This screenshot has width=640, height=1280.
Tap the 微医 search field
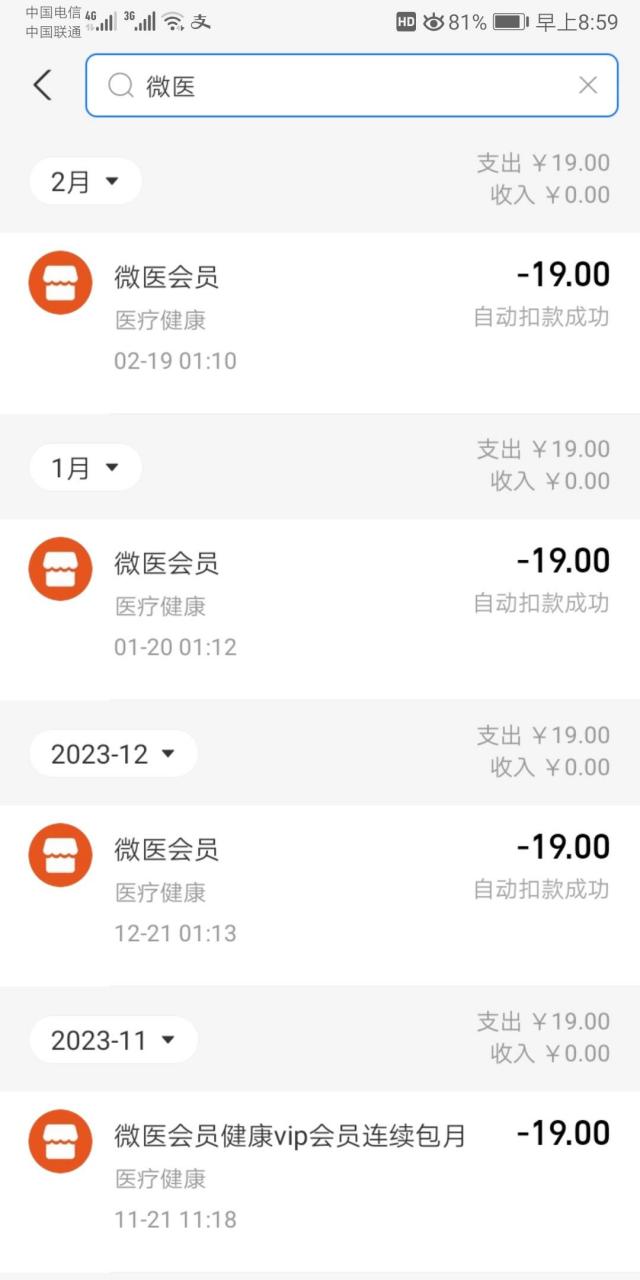(x=352, y=85)
